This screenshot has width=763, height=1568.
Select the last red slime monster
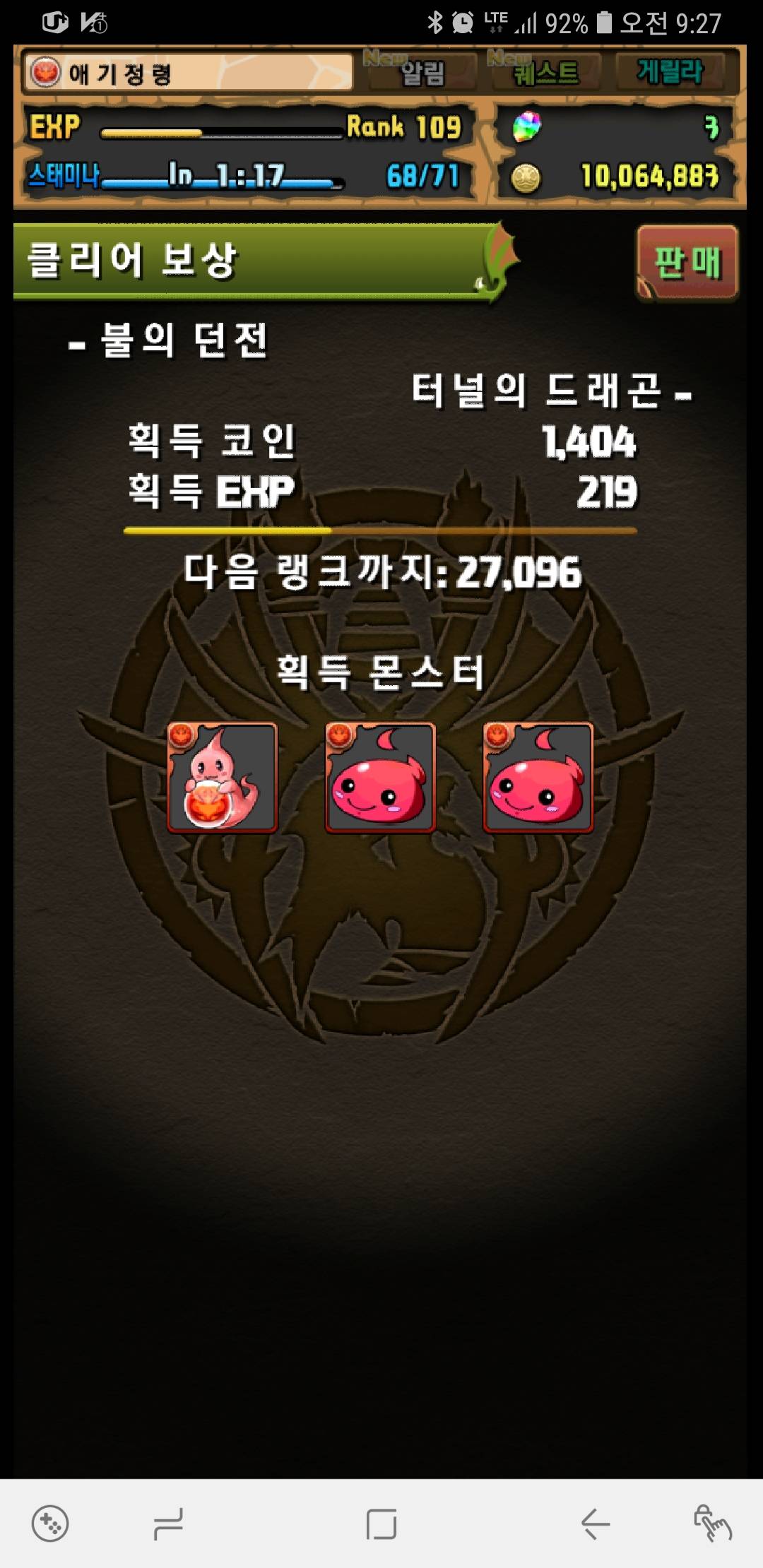[538, 778]
